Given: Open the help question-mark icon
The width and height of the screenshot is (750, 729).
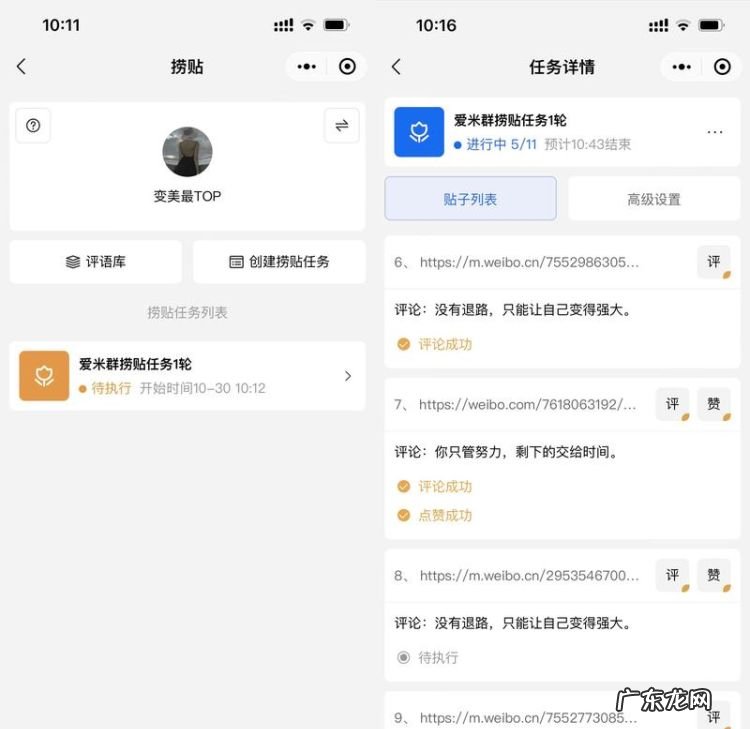Looking at the screenshot, I should (33, 125).
